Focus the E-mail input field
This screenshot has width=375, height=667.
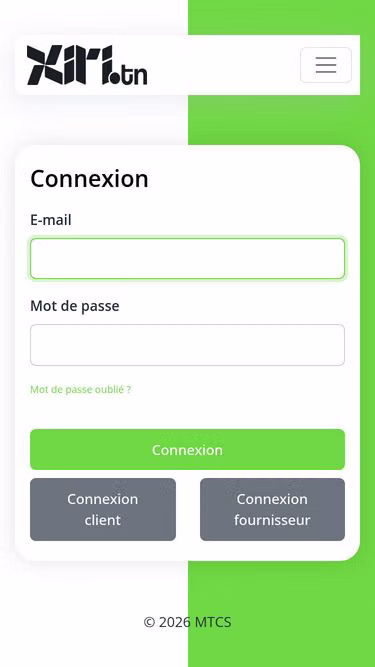click(187, 259)
